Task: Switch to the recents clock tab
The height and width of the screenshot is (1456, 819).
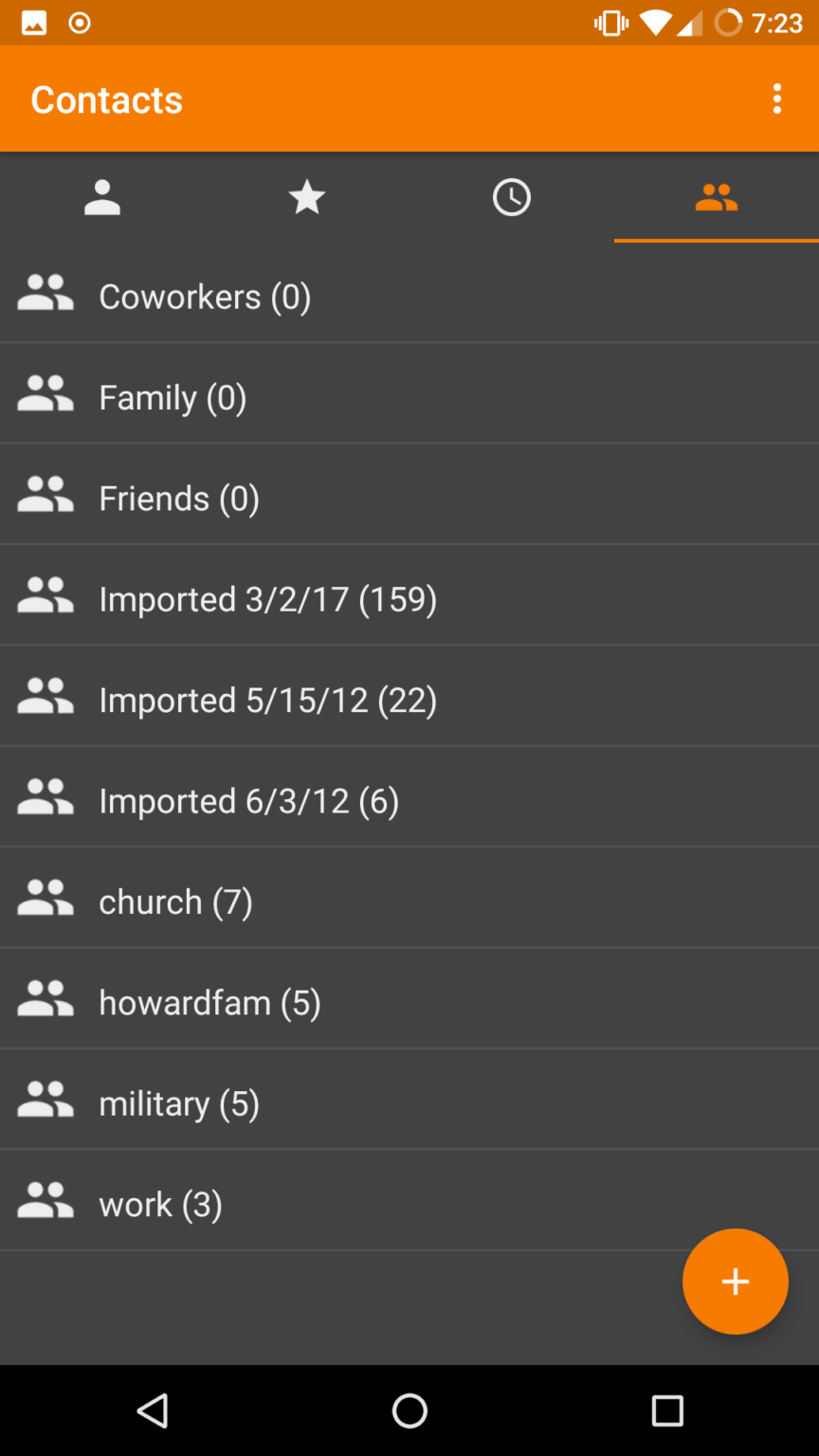Action: click(x=512, y=198)
